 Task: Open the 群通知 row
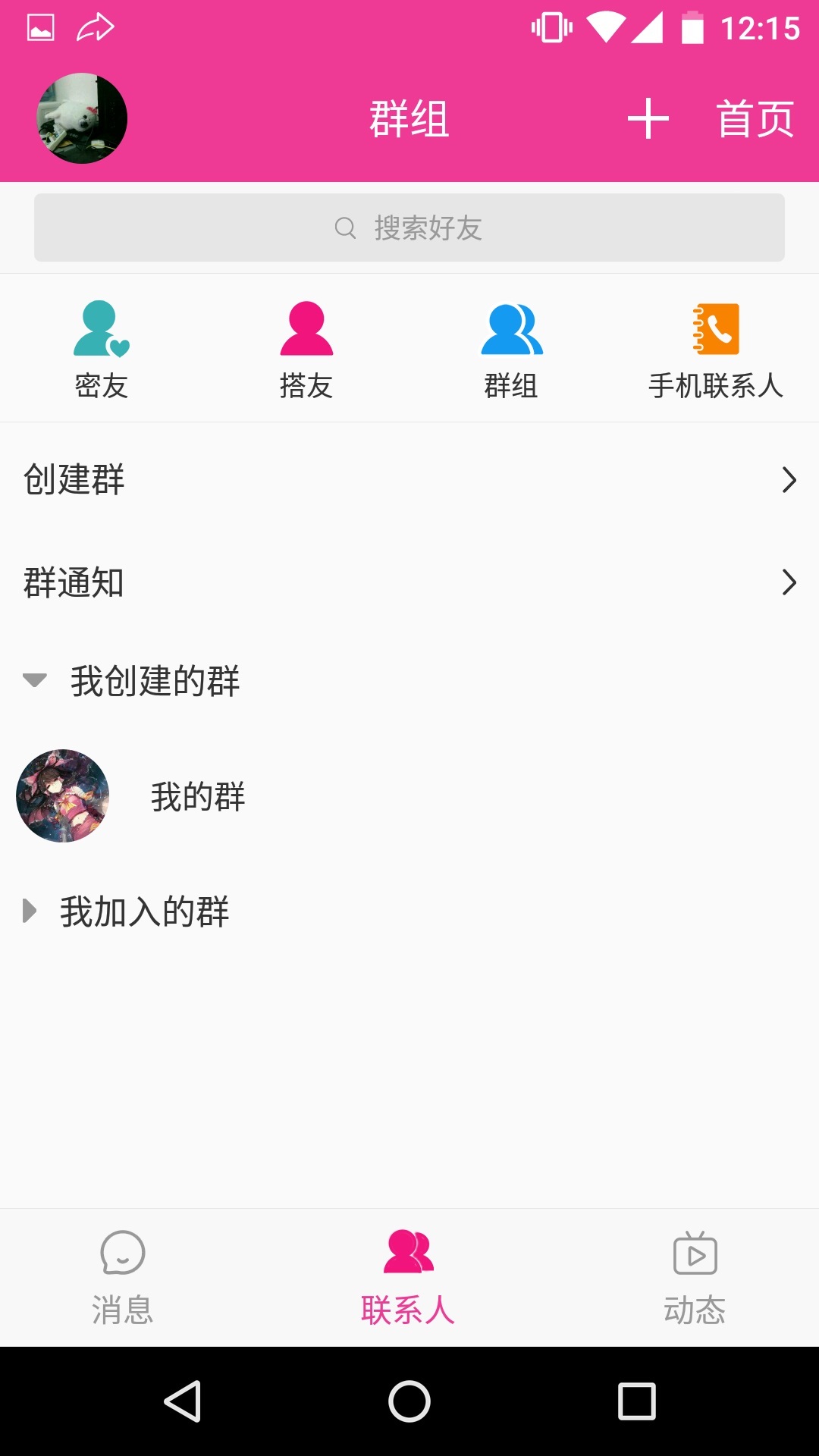tap(409, 582)
